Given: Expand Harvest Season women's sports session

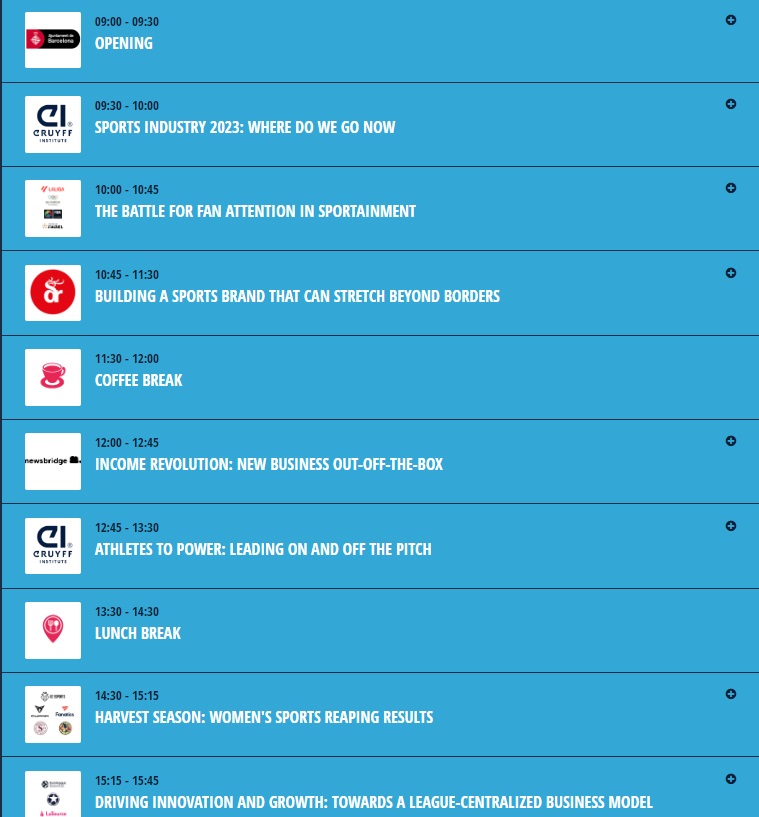Looking at the screenshot, I should [x=731, y=694].
